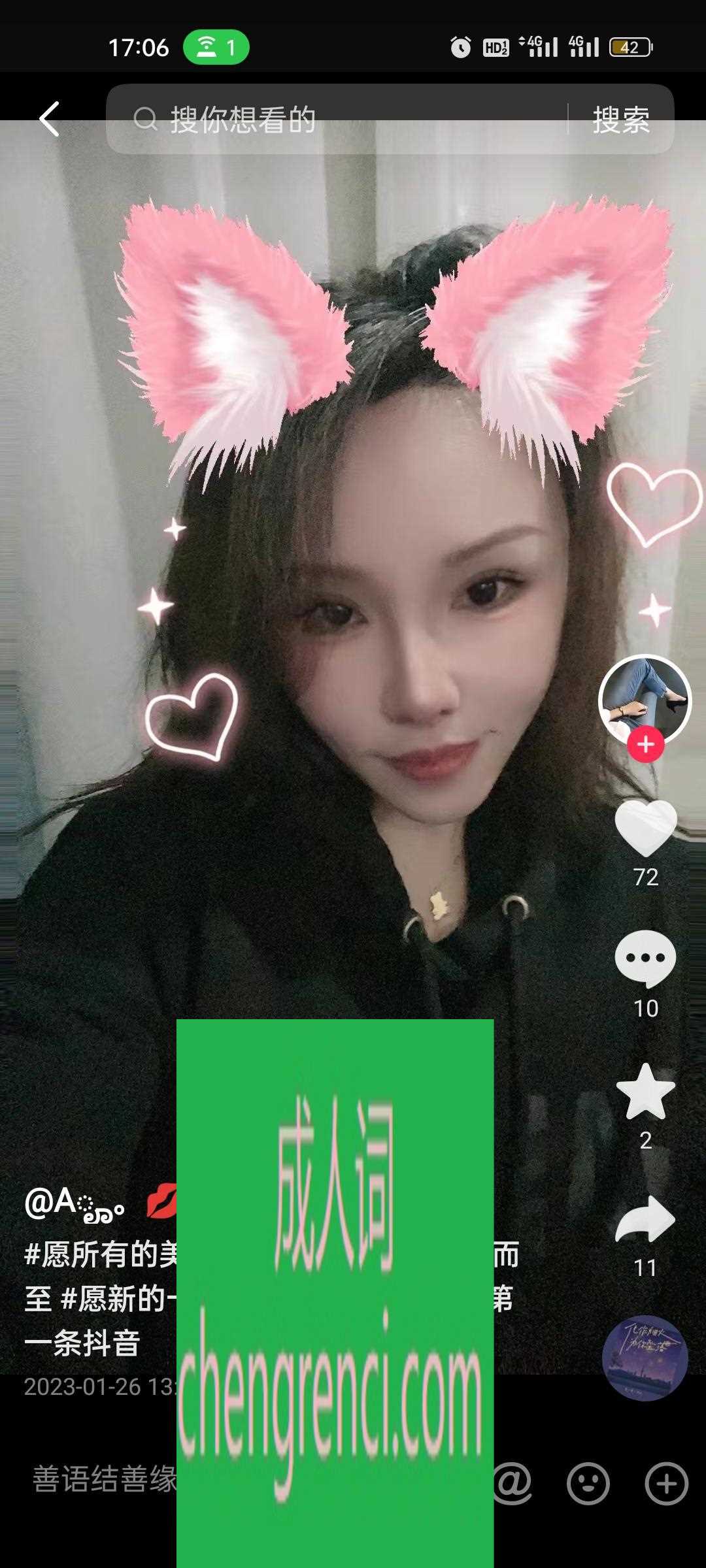Open the creator's username @A
Image resolution: width=706 pixels, height=1568 pixels.
click(73, 1203)
